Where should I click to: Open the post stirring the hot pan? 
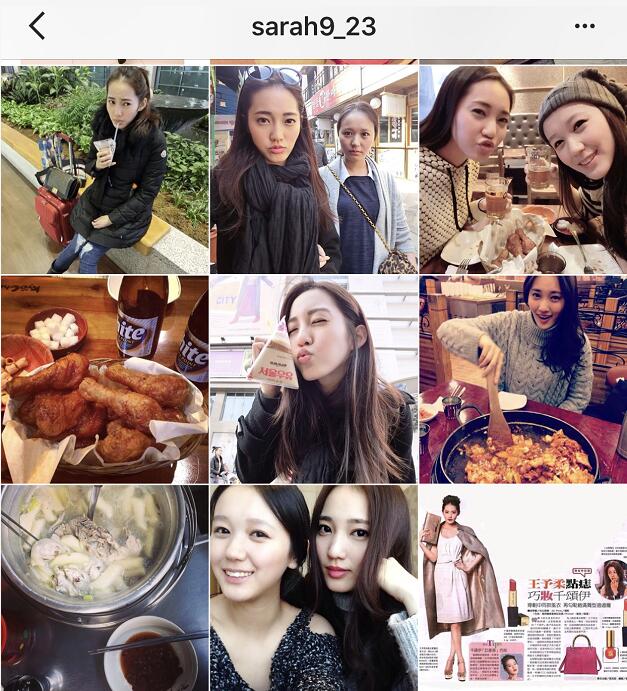tap(522, 380)
